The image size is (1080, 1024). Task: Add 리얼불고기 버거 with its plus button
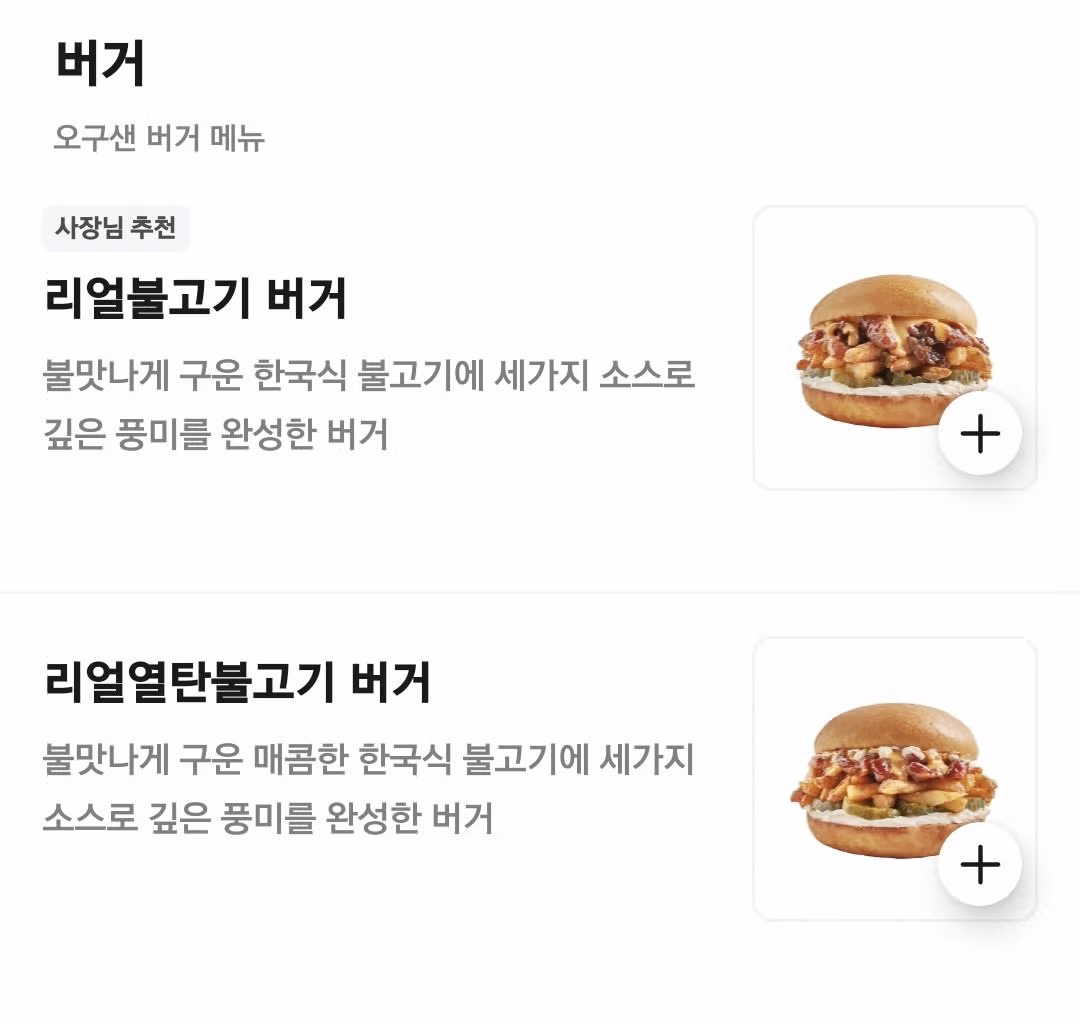click(979, 433)
